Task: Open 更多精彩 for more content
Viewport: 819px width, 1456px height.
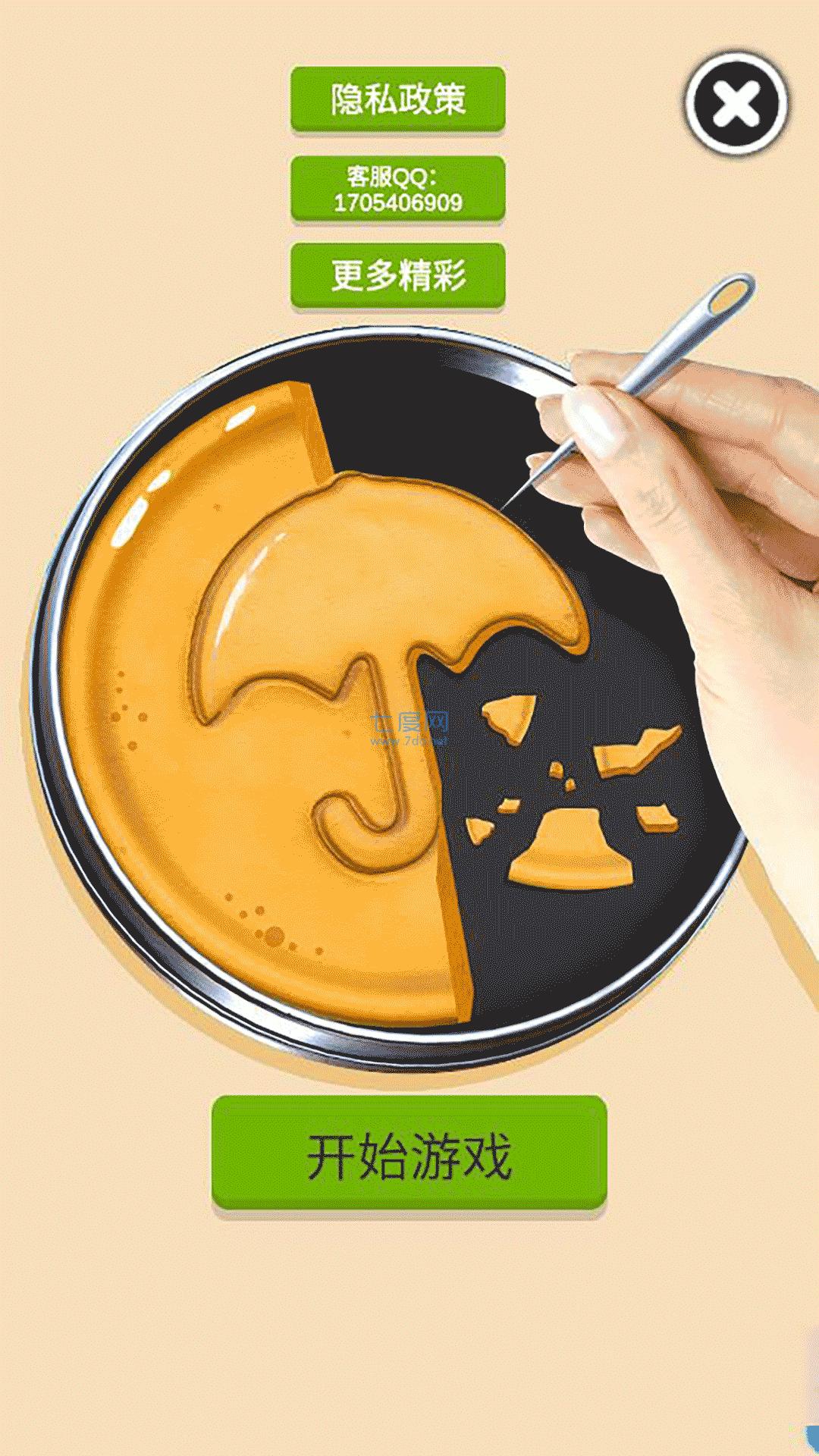Action: tap(397, 275)
